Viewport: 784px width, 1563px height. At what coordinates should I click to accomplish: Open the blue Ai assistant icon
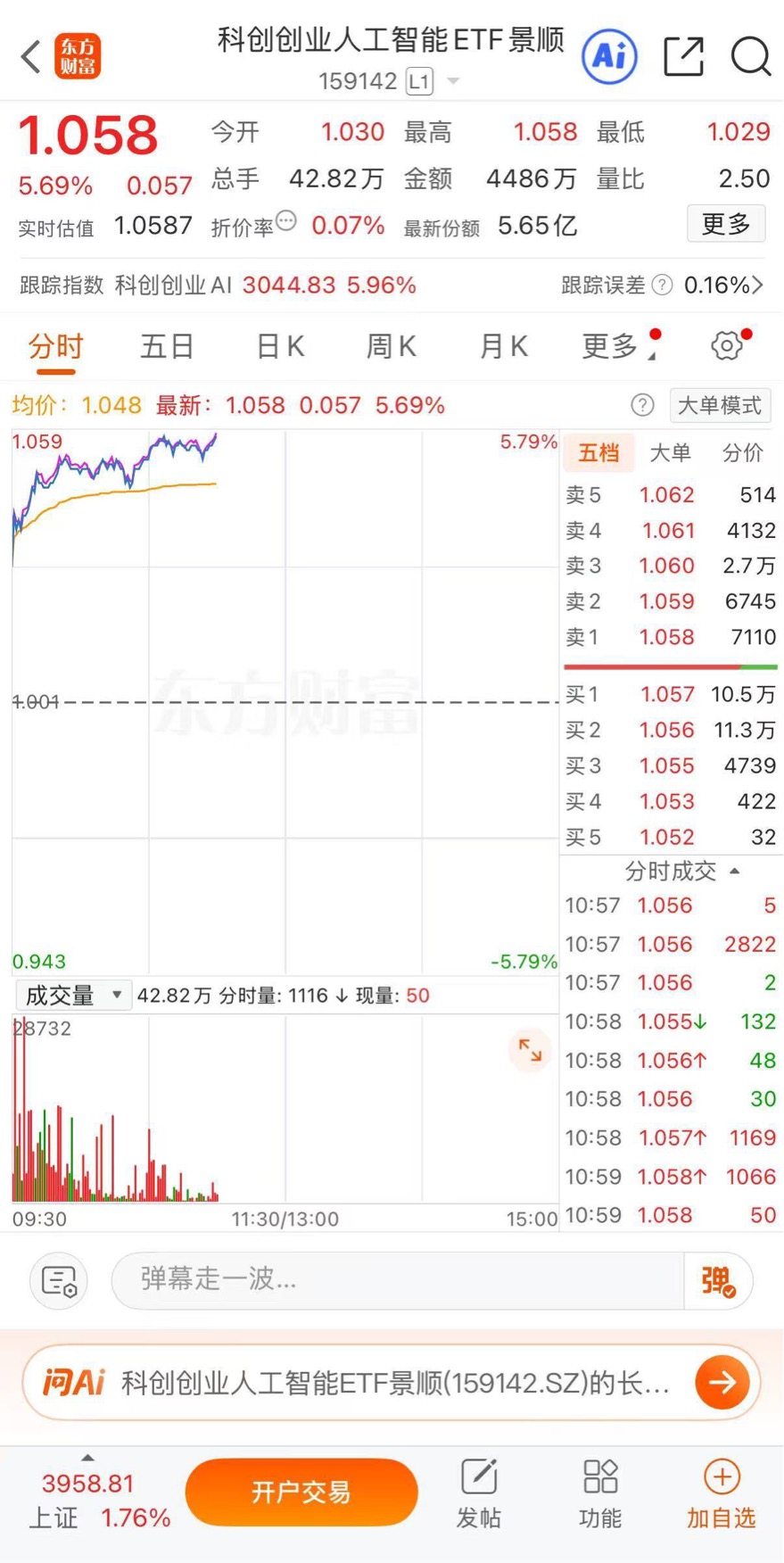[x=610, y=56]
